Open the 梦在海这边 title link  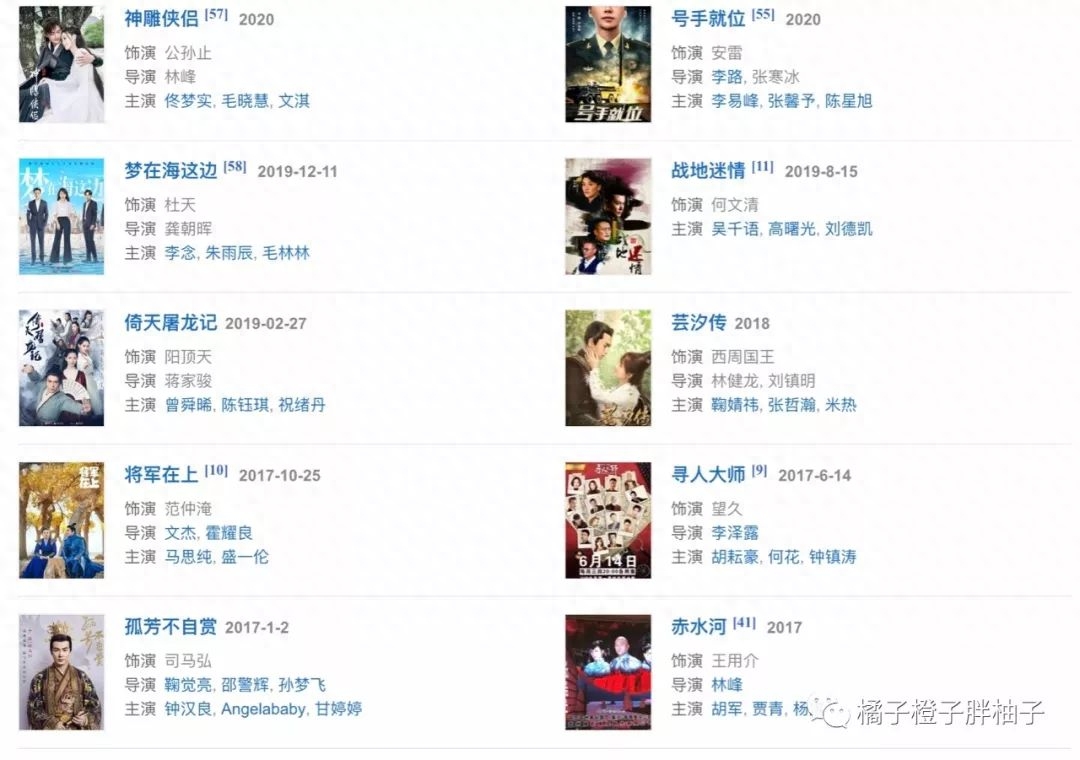click(x=170, y=171)
